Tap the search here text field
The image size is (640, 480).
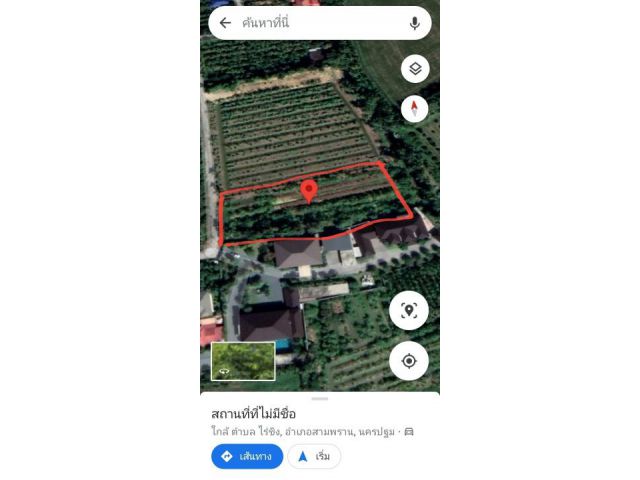[x=315, y=23]
